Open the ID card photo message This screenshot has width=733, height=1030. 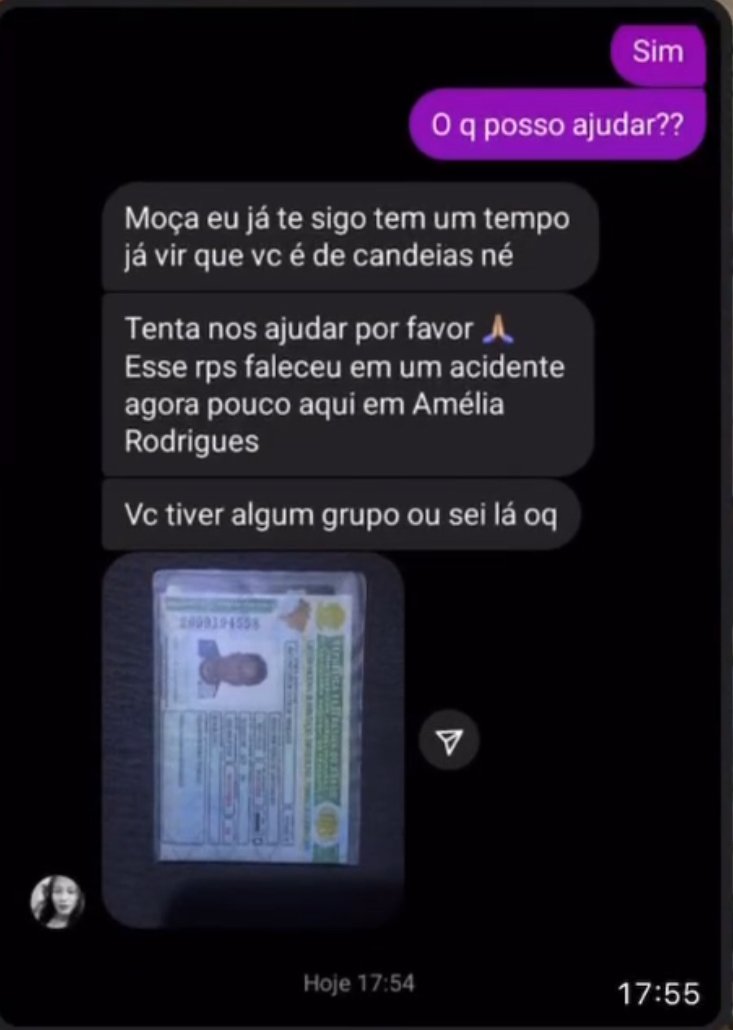pyautogui.click(x=254, y=740)
